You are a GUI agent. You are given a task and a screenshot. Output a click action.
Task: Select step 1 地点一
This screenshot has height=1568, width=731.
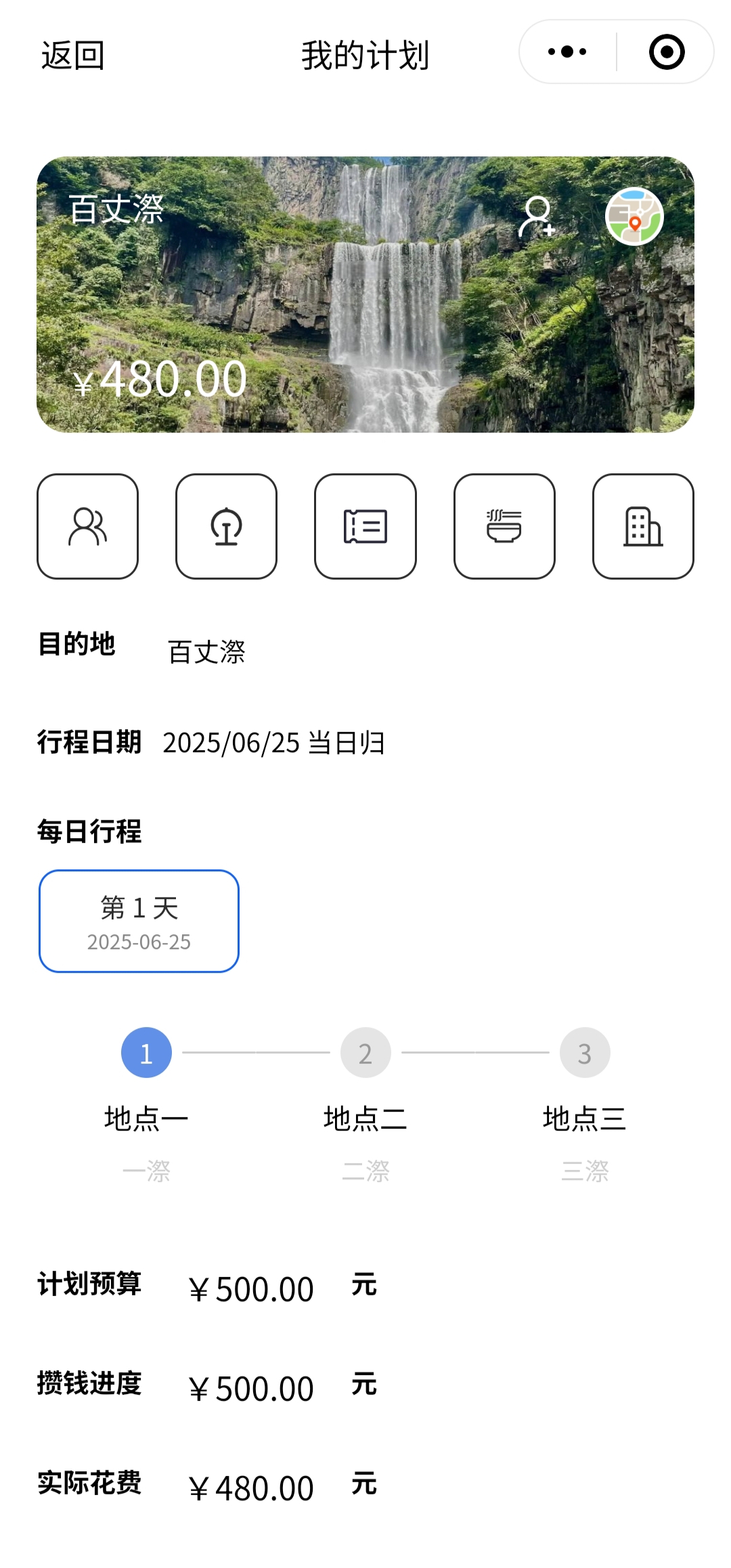[x=146, y=1053]
